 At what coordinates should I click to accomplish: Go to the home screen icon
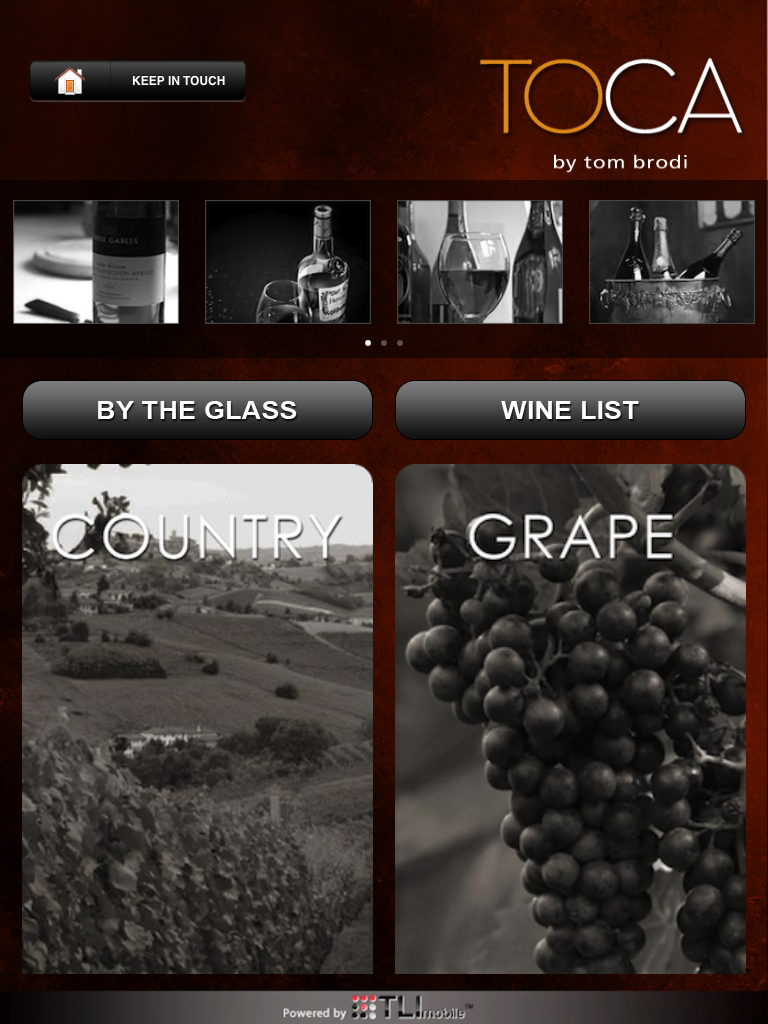69,81
